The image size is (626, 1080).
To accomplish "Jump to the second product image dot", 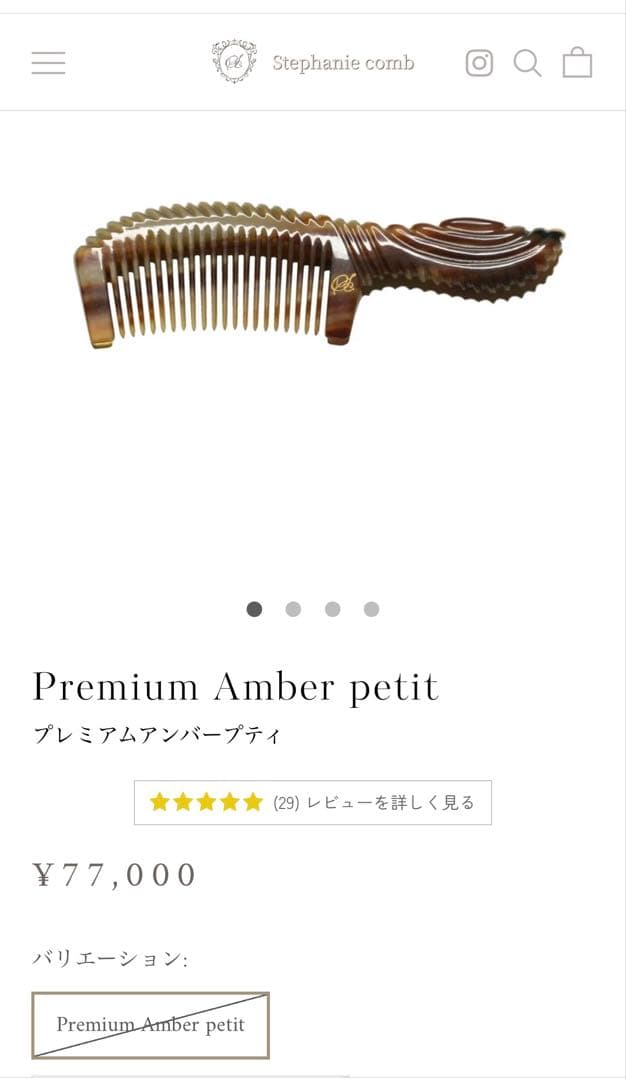I will [293, 609].
